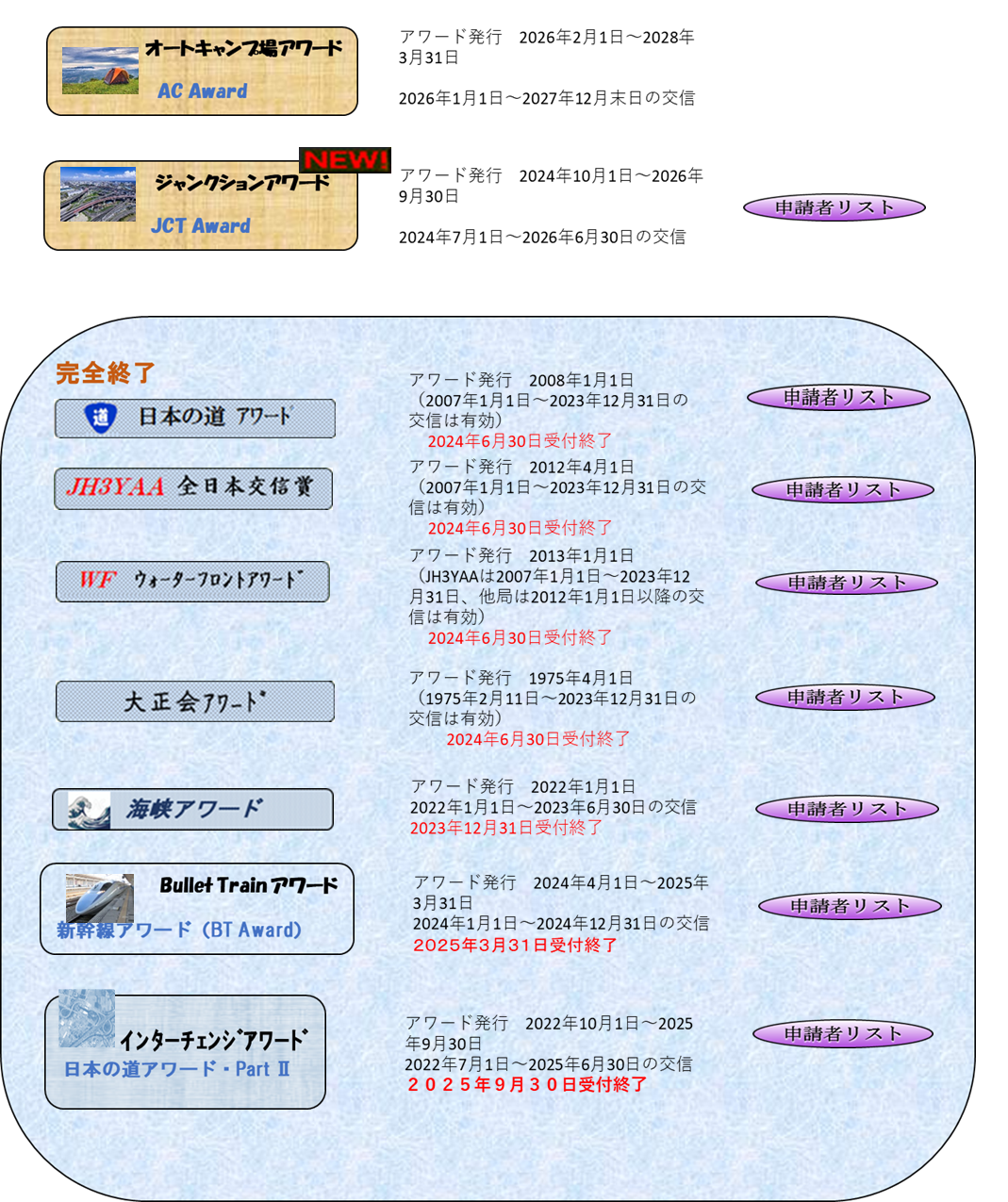Open the ジャンクションアワード (JCT Award) banner

coord(201,206)
